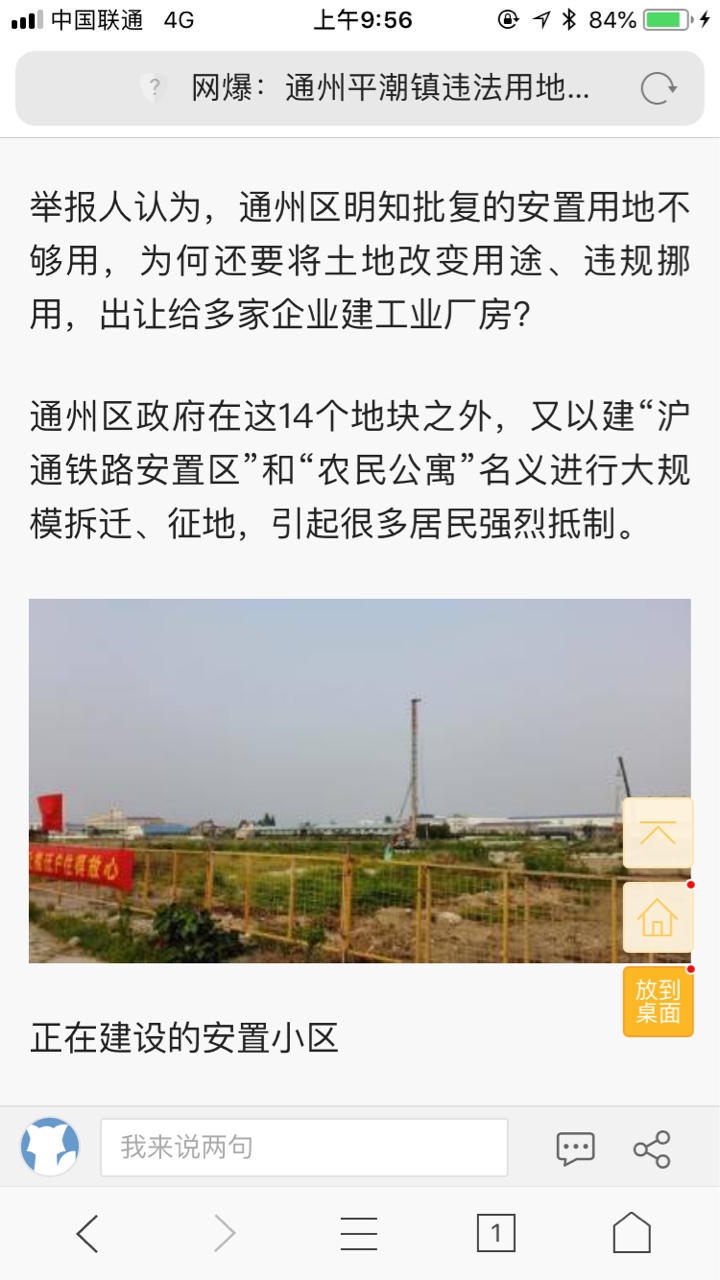720x1280 pixels.
Task: Tap the user avatar beside the comment box
Action: pyautogui.click(x=50, y=1147)
